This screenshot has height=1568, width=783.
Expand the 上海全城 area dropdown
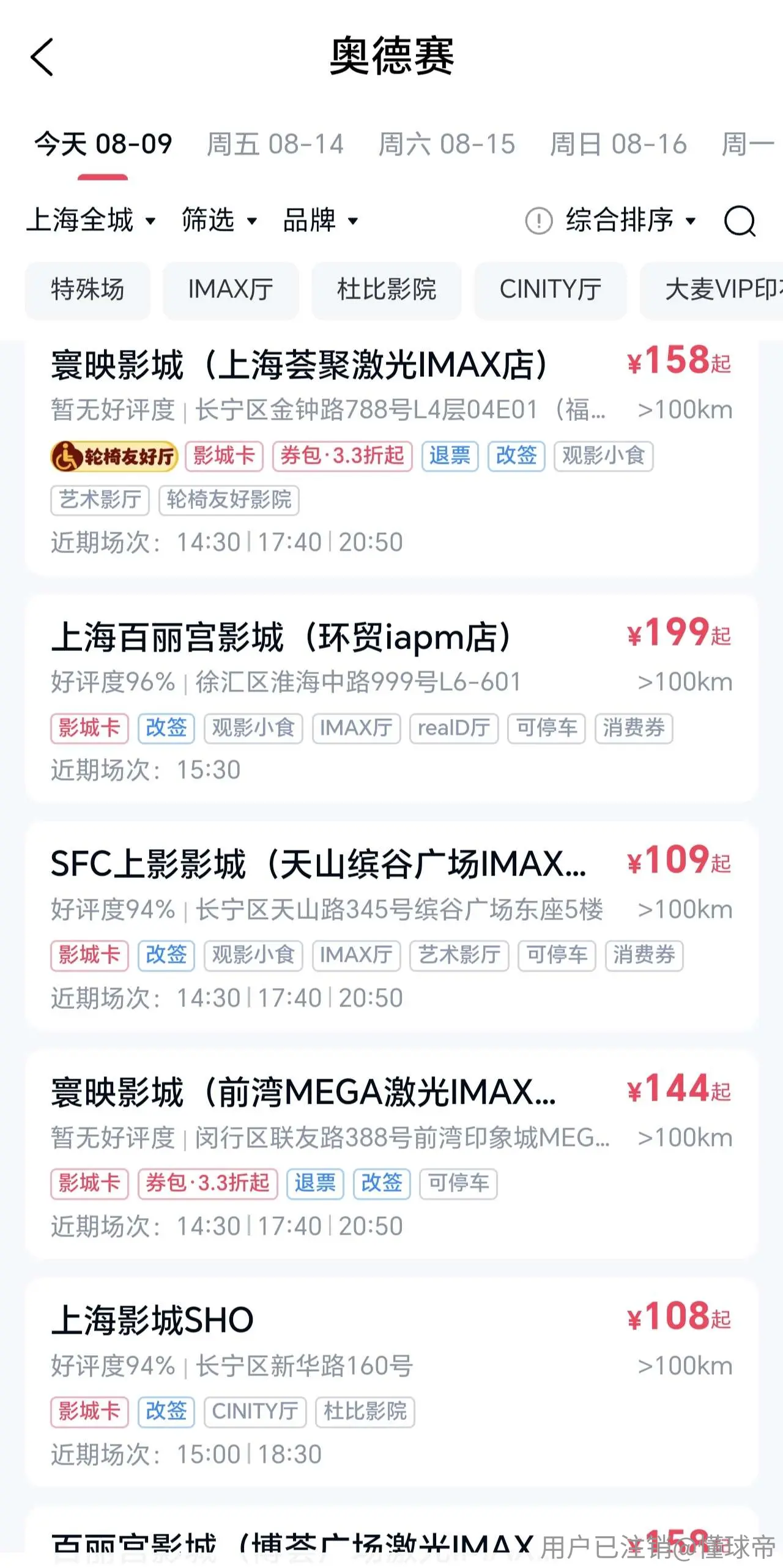point(91,220)
